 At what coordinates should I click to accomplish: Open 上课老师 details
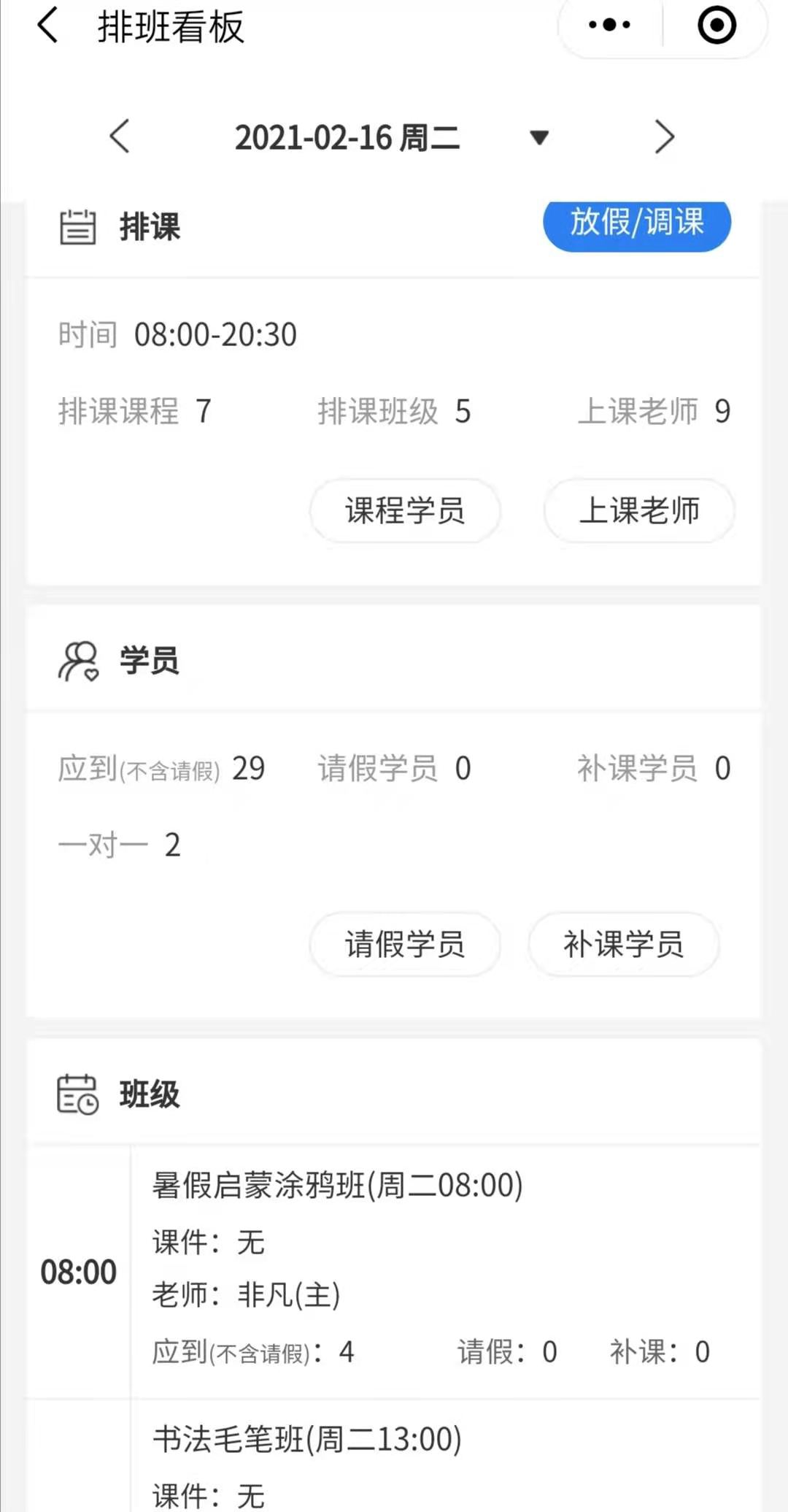pos(639,510)
